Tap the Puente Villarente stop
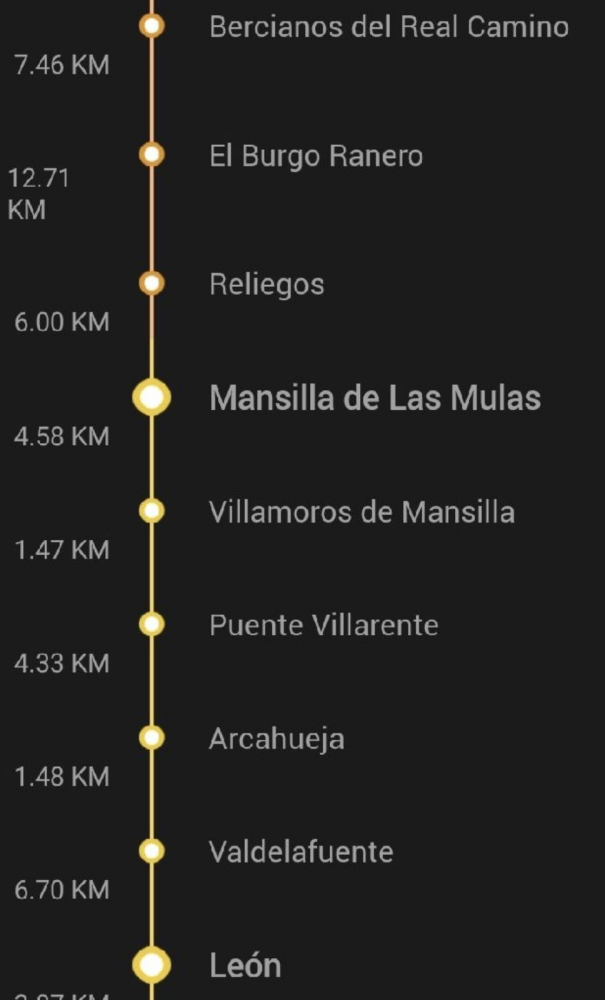Viewport: 605px width, 1000px height. coord(323,625)
